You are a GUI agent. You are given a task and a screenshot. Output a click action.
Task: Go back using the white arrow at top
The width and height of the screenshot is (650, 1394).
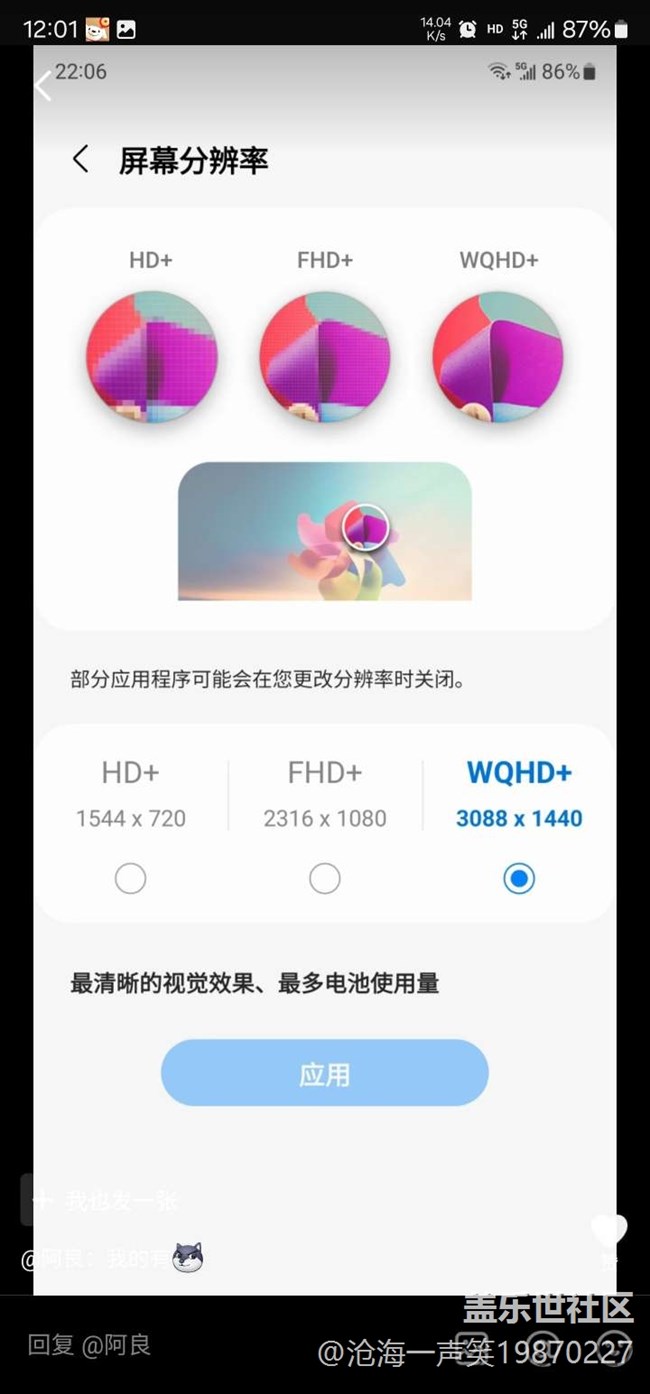tap(43, 85)
